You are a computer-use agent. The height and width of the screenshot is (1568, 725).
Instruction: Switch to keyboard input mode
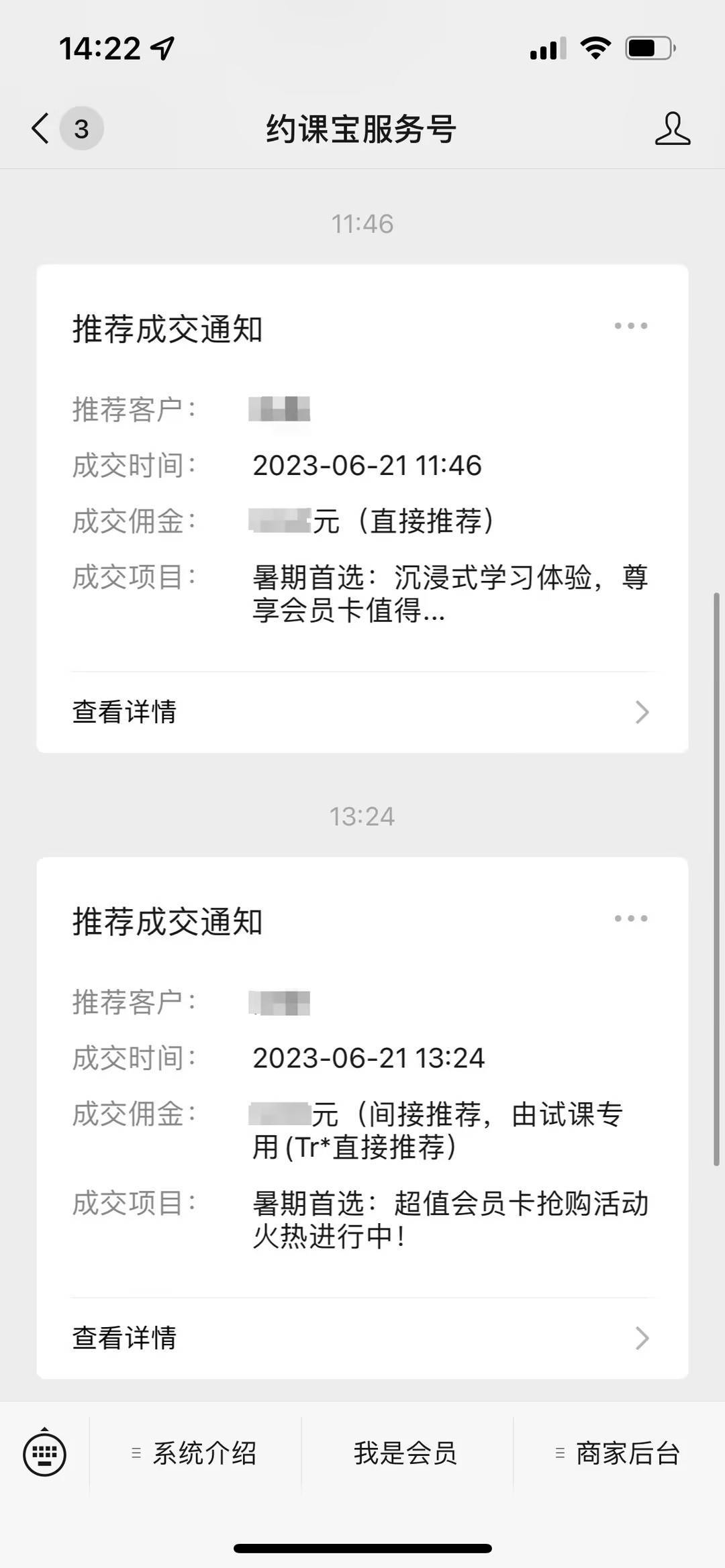point(44,1454)
